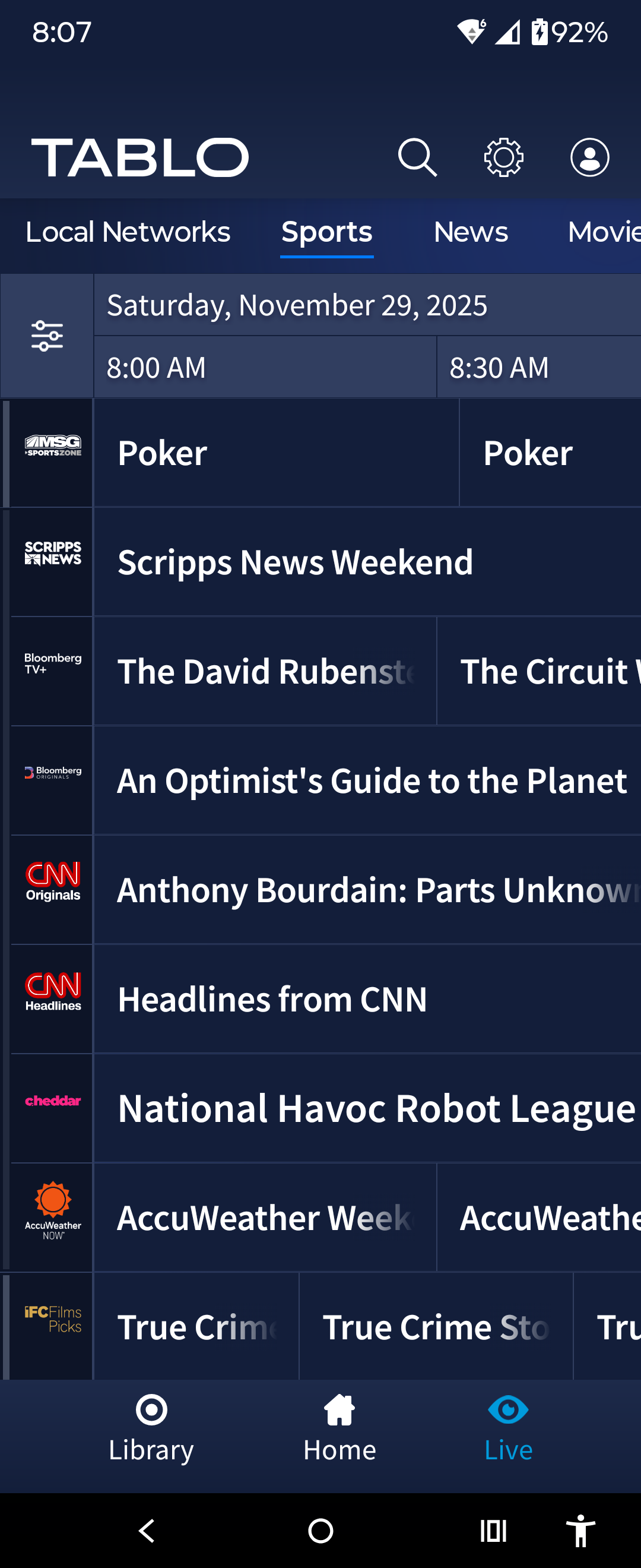Select Headlines from CNN program
Screen dimensions: 641x1568
[367, 999]
